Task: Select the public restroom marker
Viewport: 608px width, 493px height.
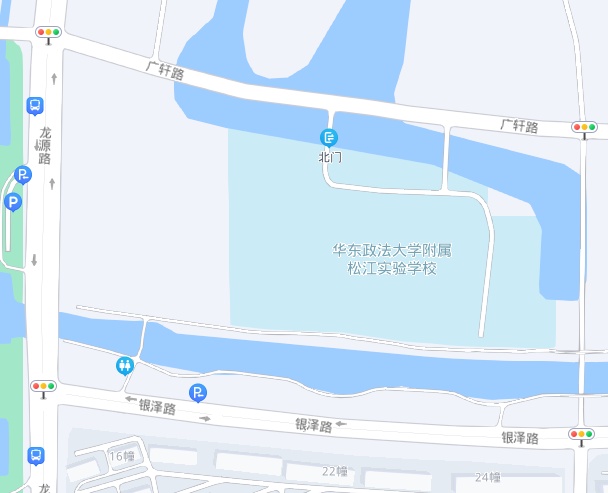Action: (125, 365)
